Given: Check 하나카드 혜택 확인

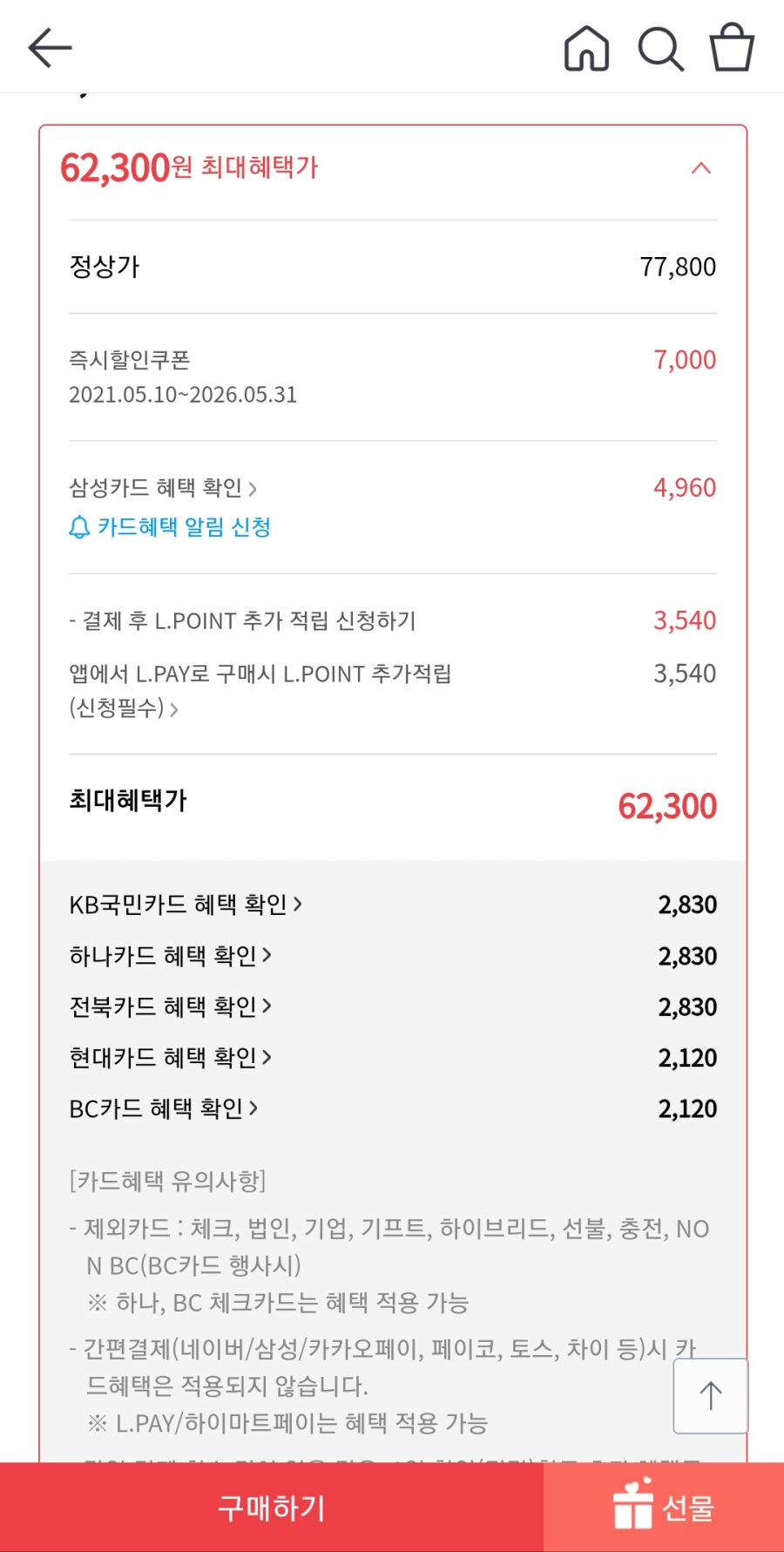Looking at the screenshot, I should tap(170, 955).
